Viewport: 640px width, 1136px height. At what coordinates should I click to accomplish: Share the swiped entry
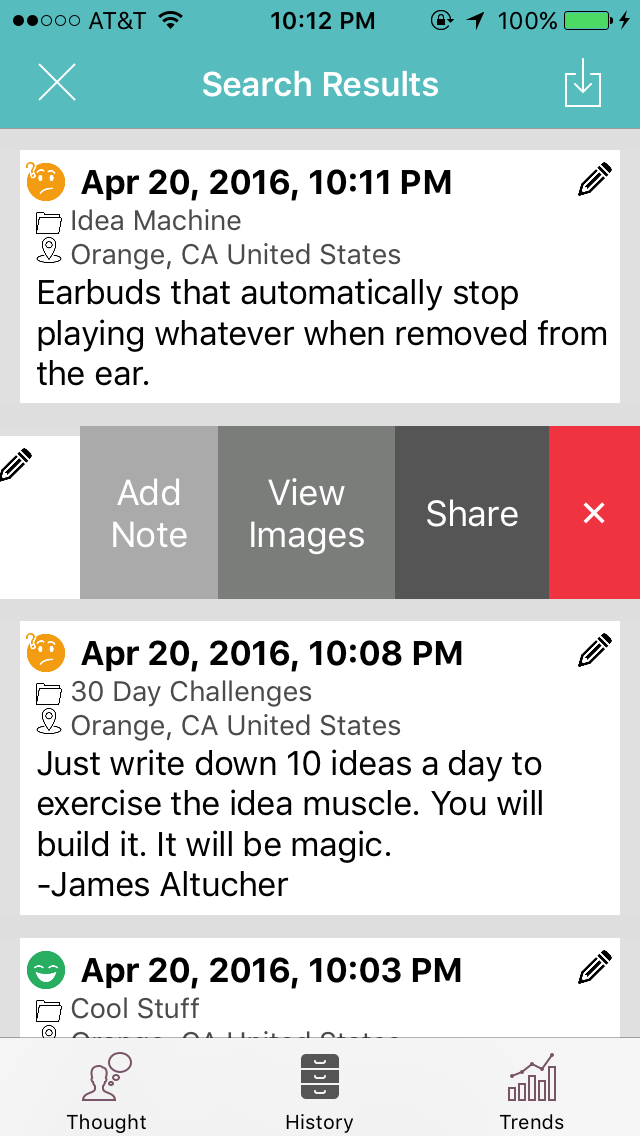point(472,513)
